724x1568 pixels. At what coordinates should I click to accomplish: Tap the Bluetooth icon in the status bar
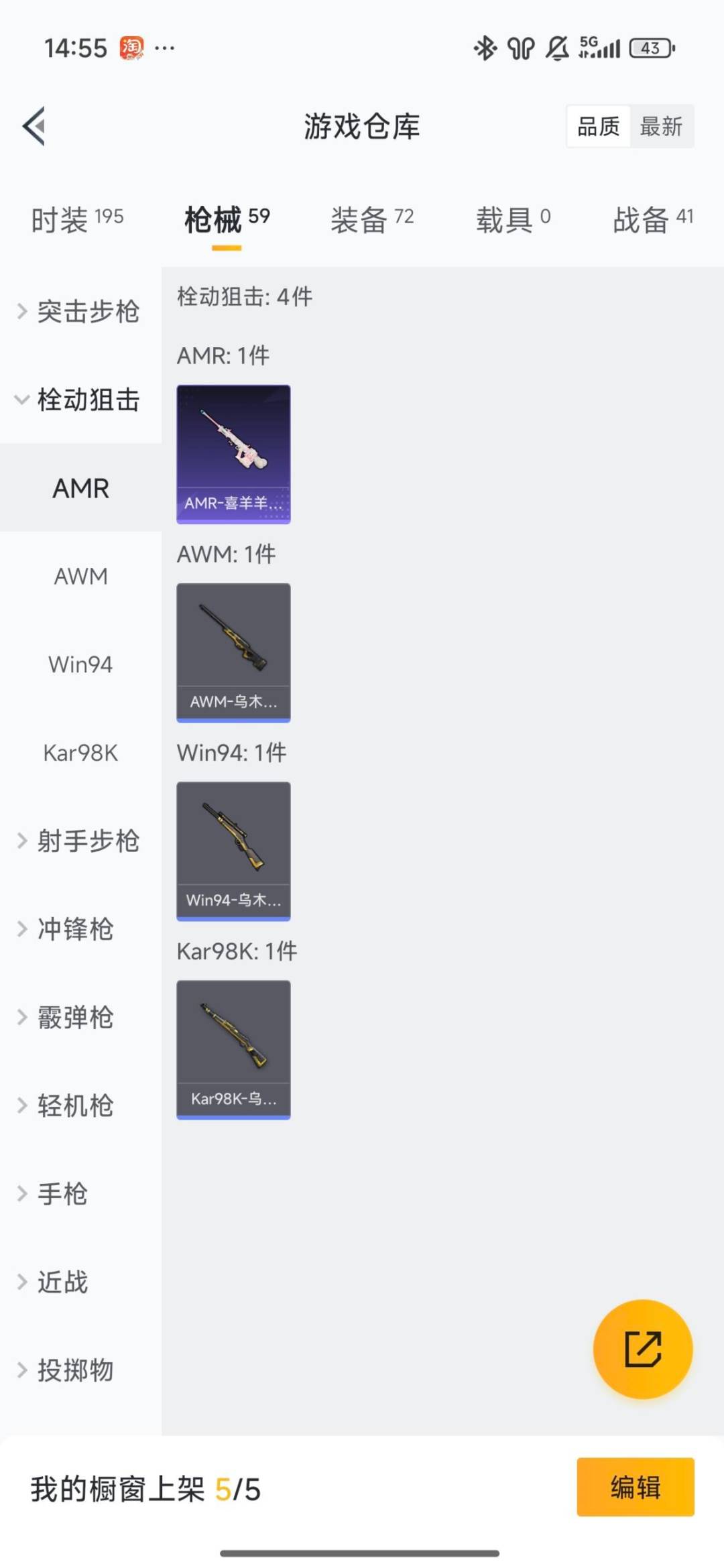484,47
